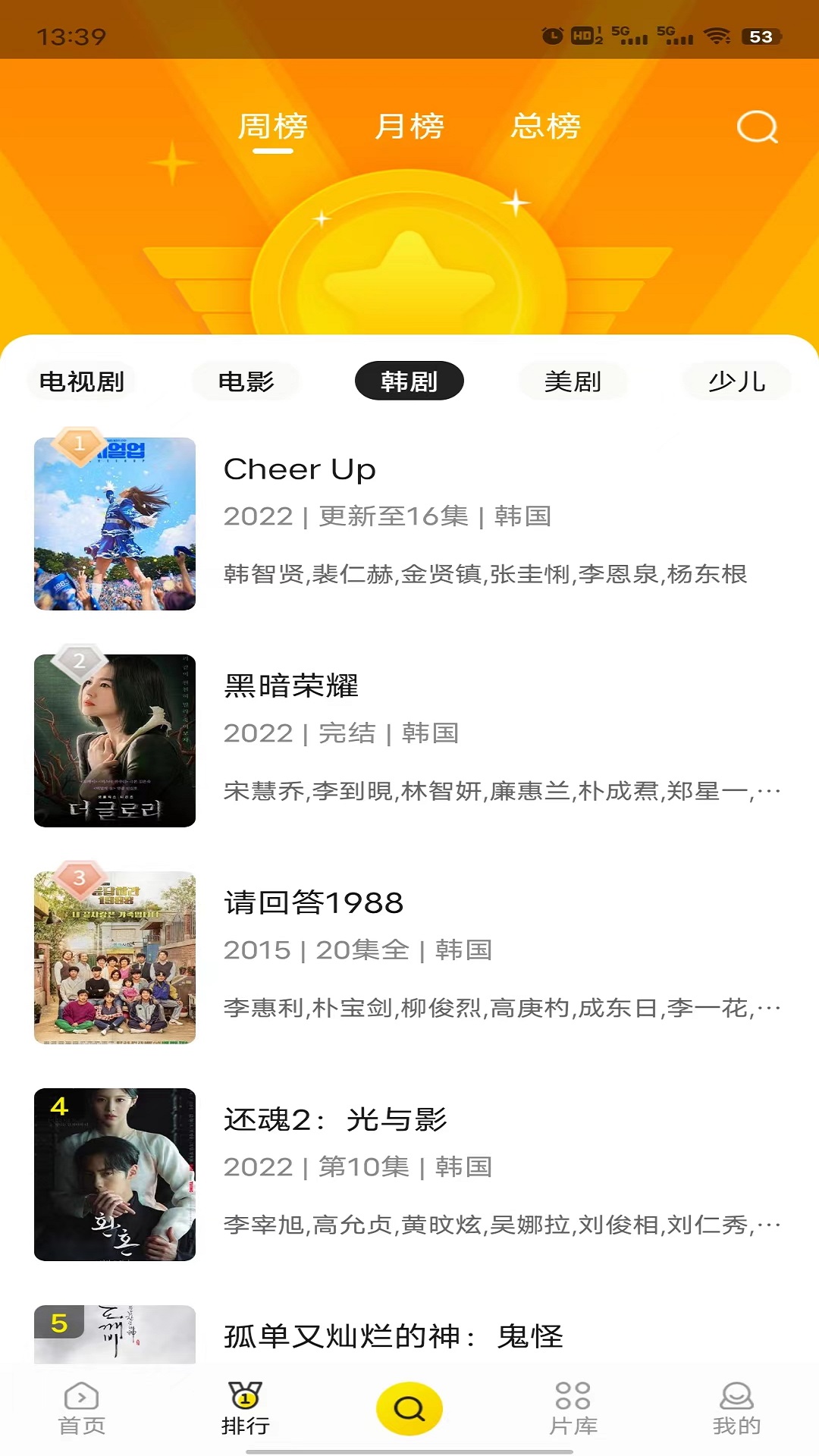The height and width of the screenshot is (1456, 819).
Task: Tap the 排行 ranking tab
Action: coord(246,1409)
